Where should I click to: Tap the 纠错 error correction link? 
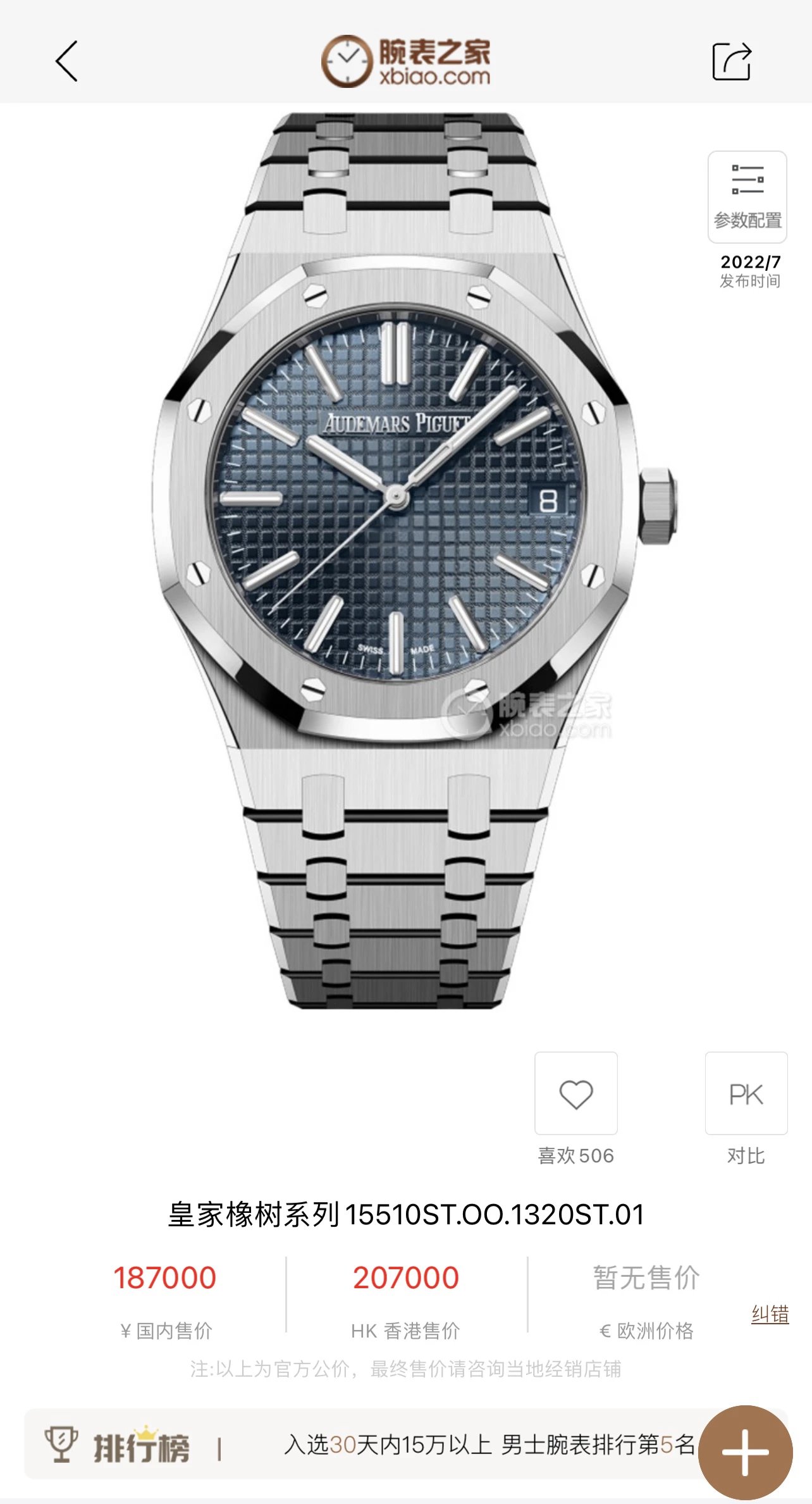tap(770, 1314)
